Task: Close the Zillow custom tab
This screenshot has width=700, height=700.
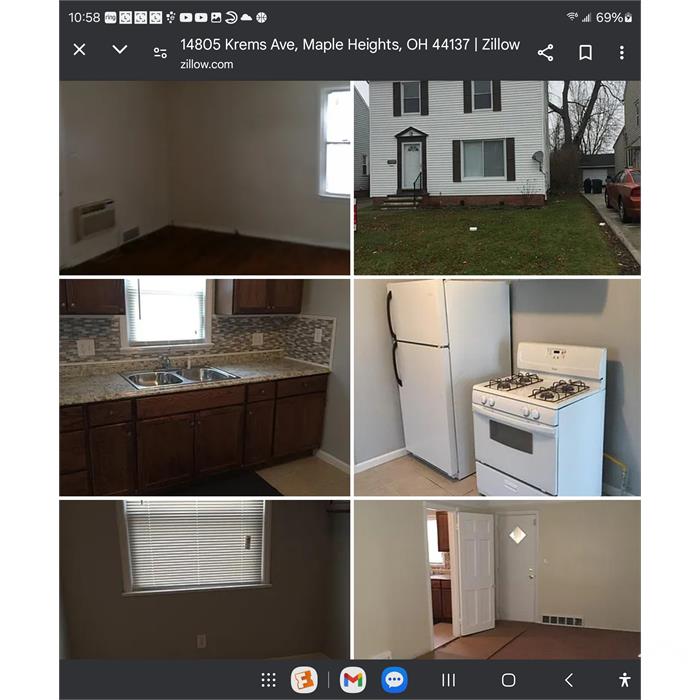Action: pyautogui.click(x=80, y=50)
